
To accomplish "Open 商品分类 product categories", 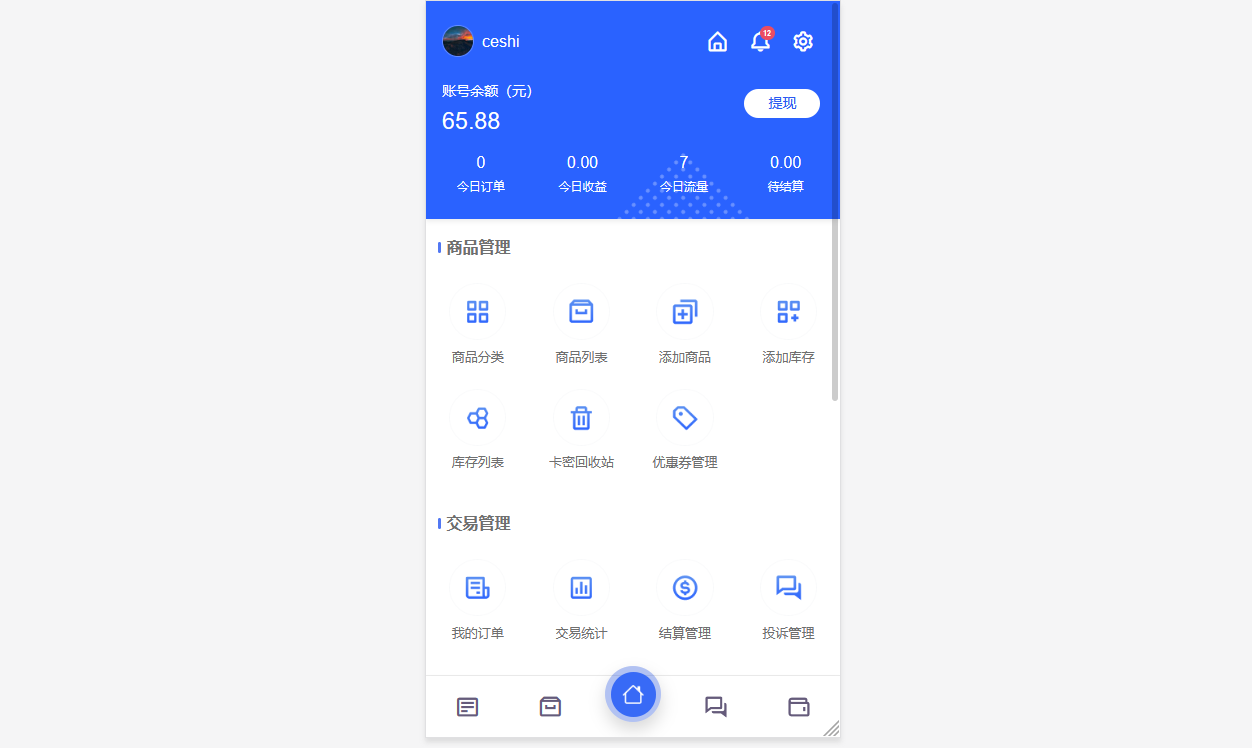I will click(478, 312).
